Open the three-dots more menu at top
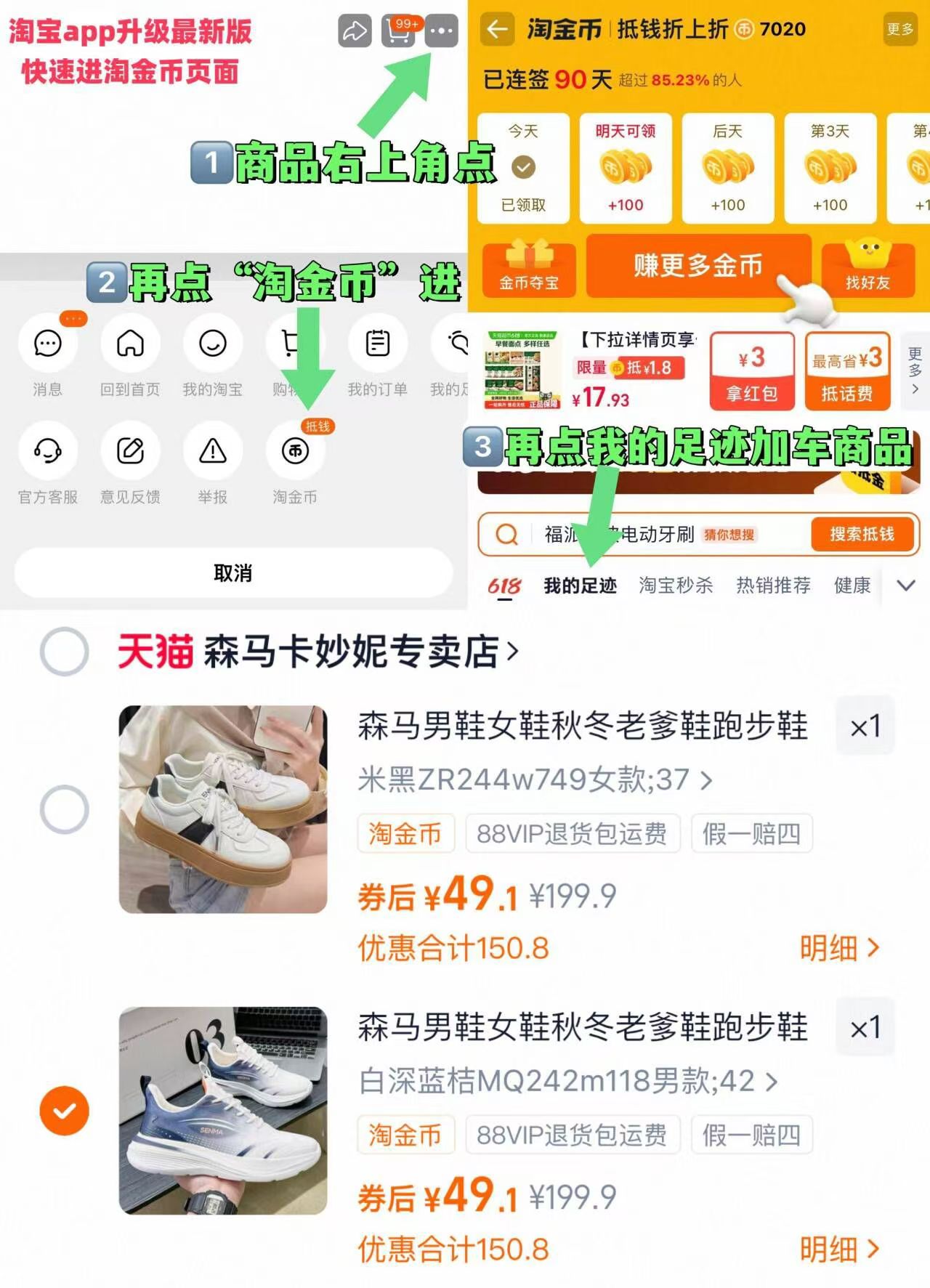Viewport: 930px width, 1288px height. tap(441, 31)
